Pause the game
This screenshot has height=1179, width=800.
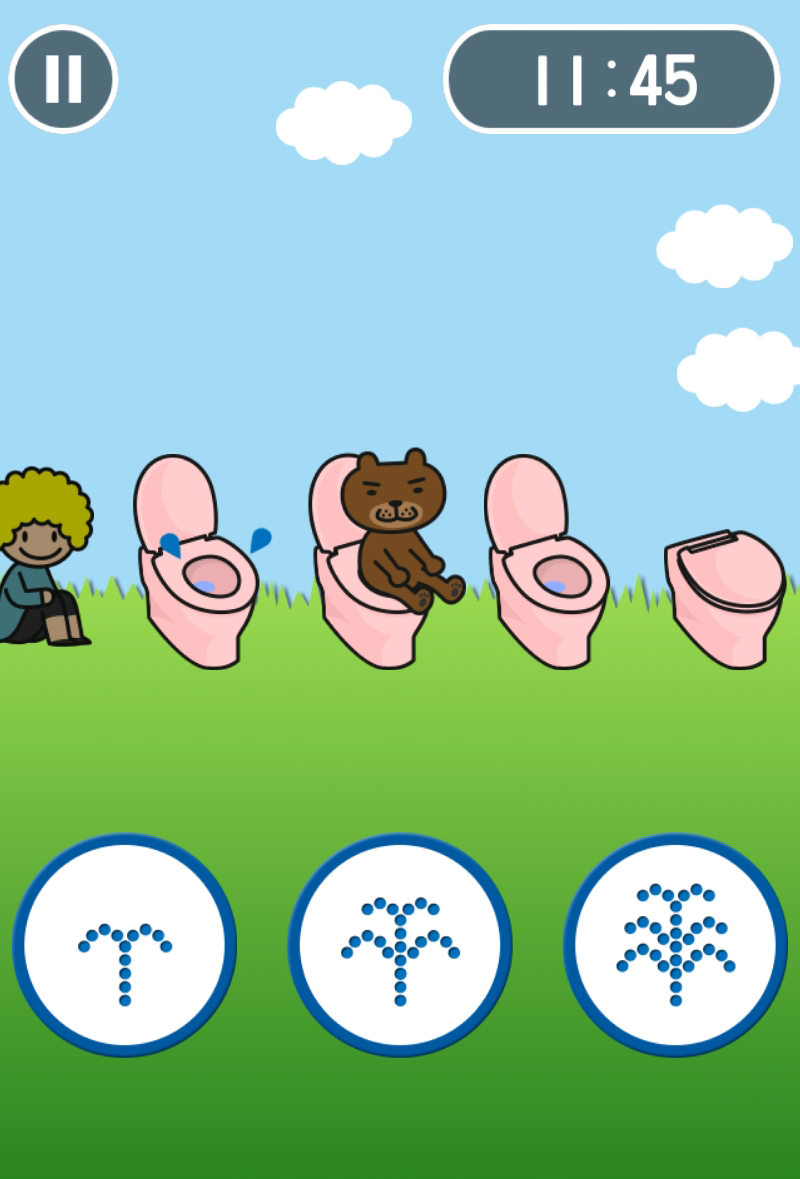pyautogui.click(x=63, y=79)
